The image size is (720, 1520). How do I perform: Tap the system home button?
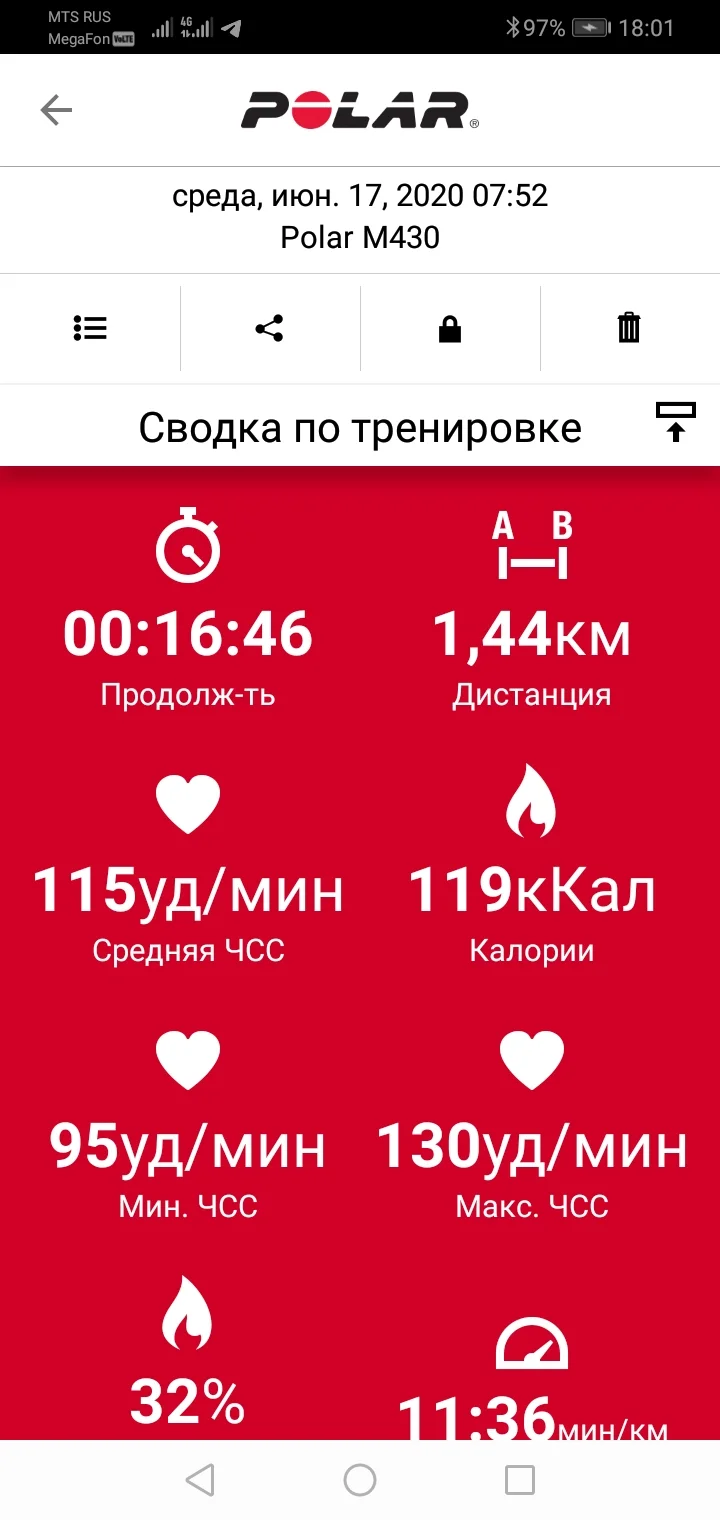tap(360, 1479)
